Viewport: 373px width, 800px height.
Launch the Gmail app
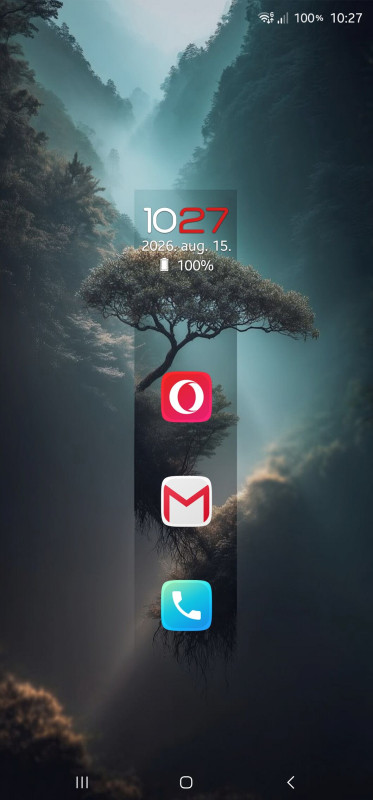[186, 501]
